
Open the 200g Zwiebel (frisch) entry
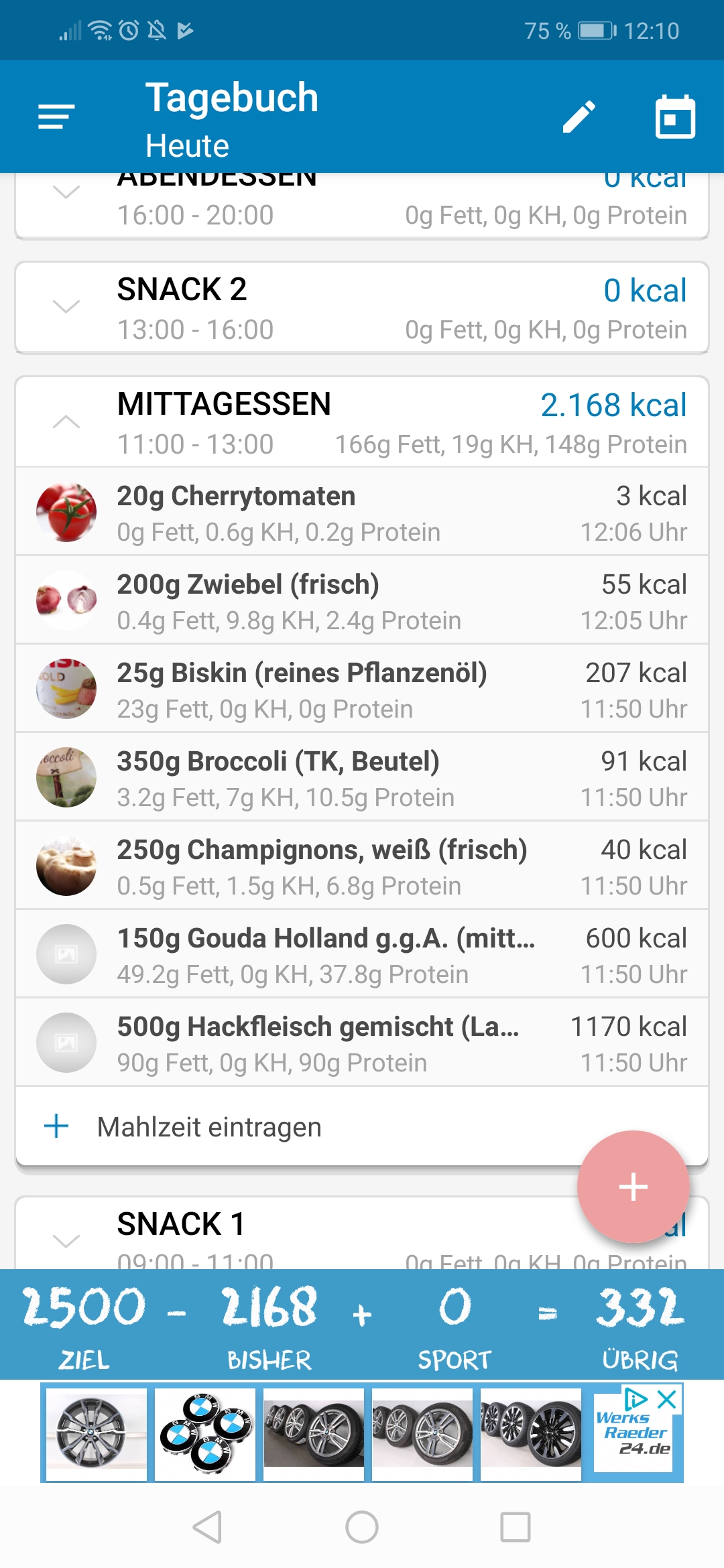click(x=362, y=600)
